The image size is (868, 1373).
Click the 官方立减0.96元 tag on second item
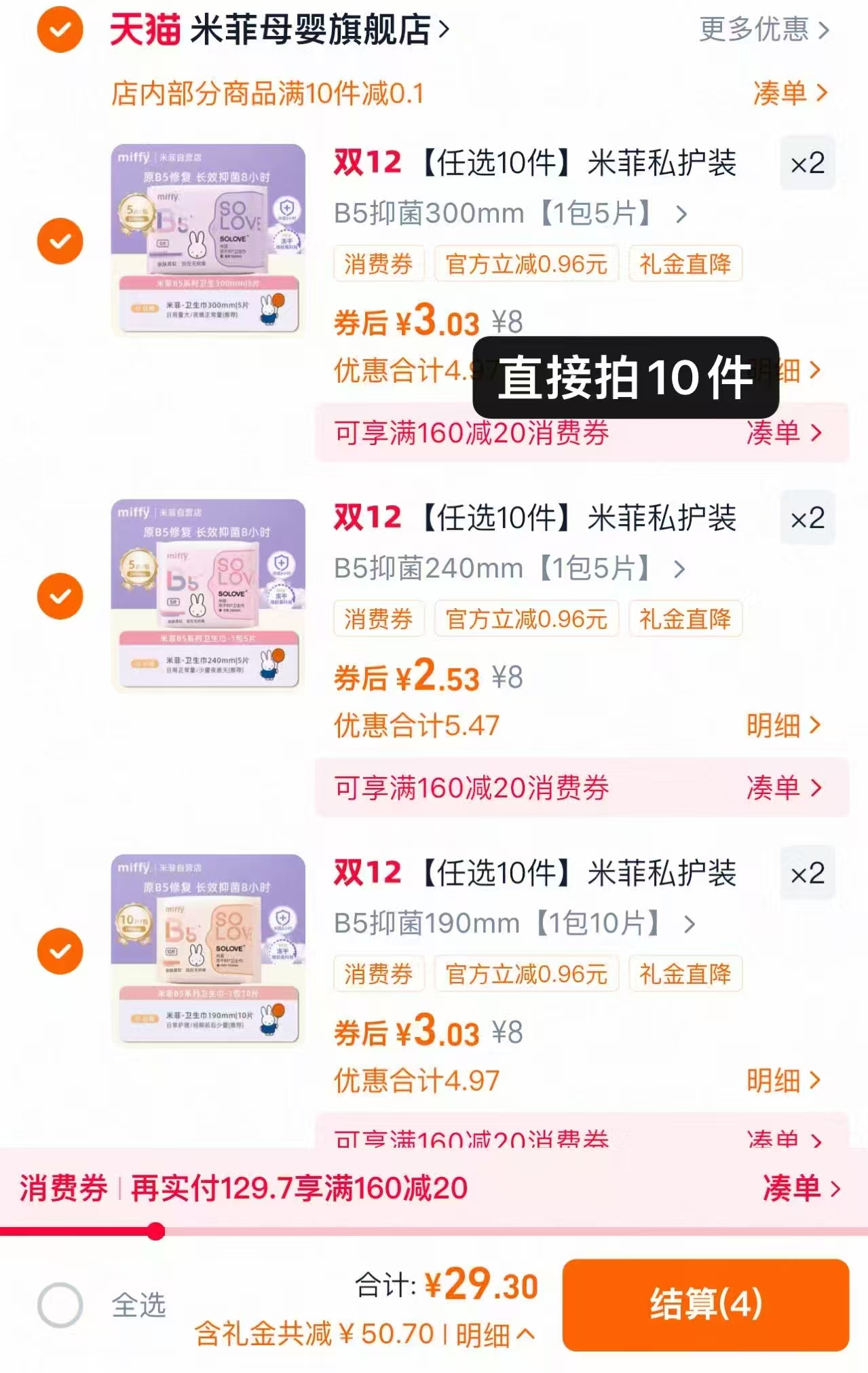pos(527,618)
